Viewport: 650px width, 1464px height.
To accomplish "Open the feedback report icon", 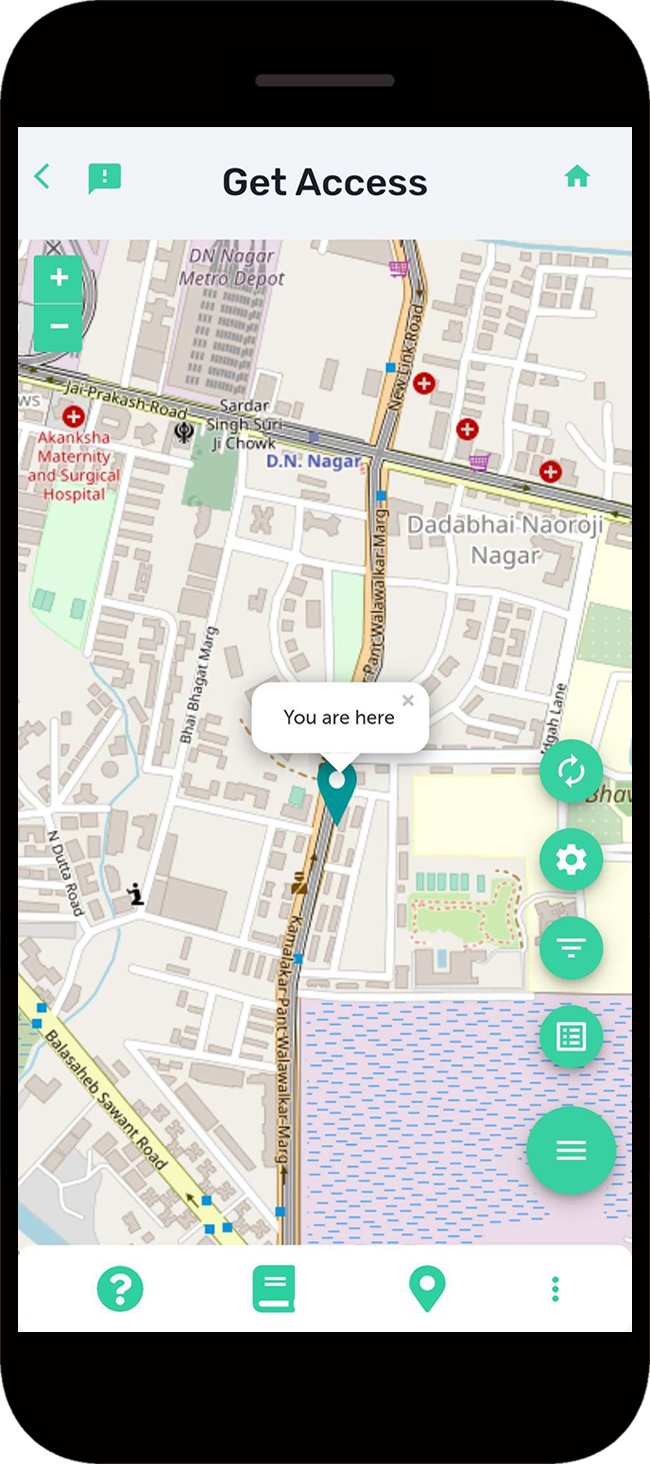I will 104,179.
